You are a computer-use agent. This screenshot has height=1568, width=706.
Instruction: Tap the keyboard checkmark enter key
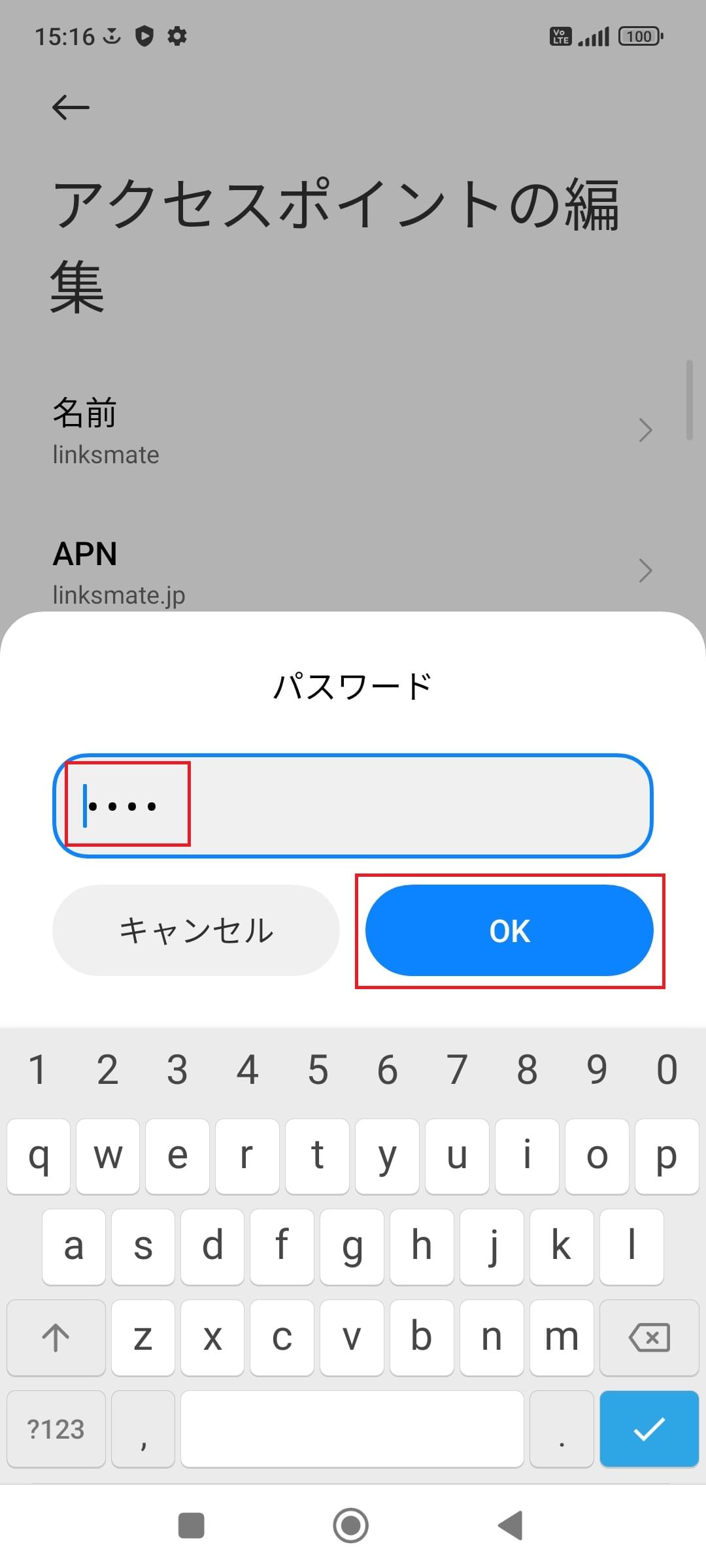pyautogui.click(x=648, y=1429)
